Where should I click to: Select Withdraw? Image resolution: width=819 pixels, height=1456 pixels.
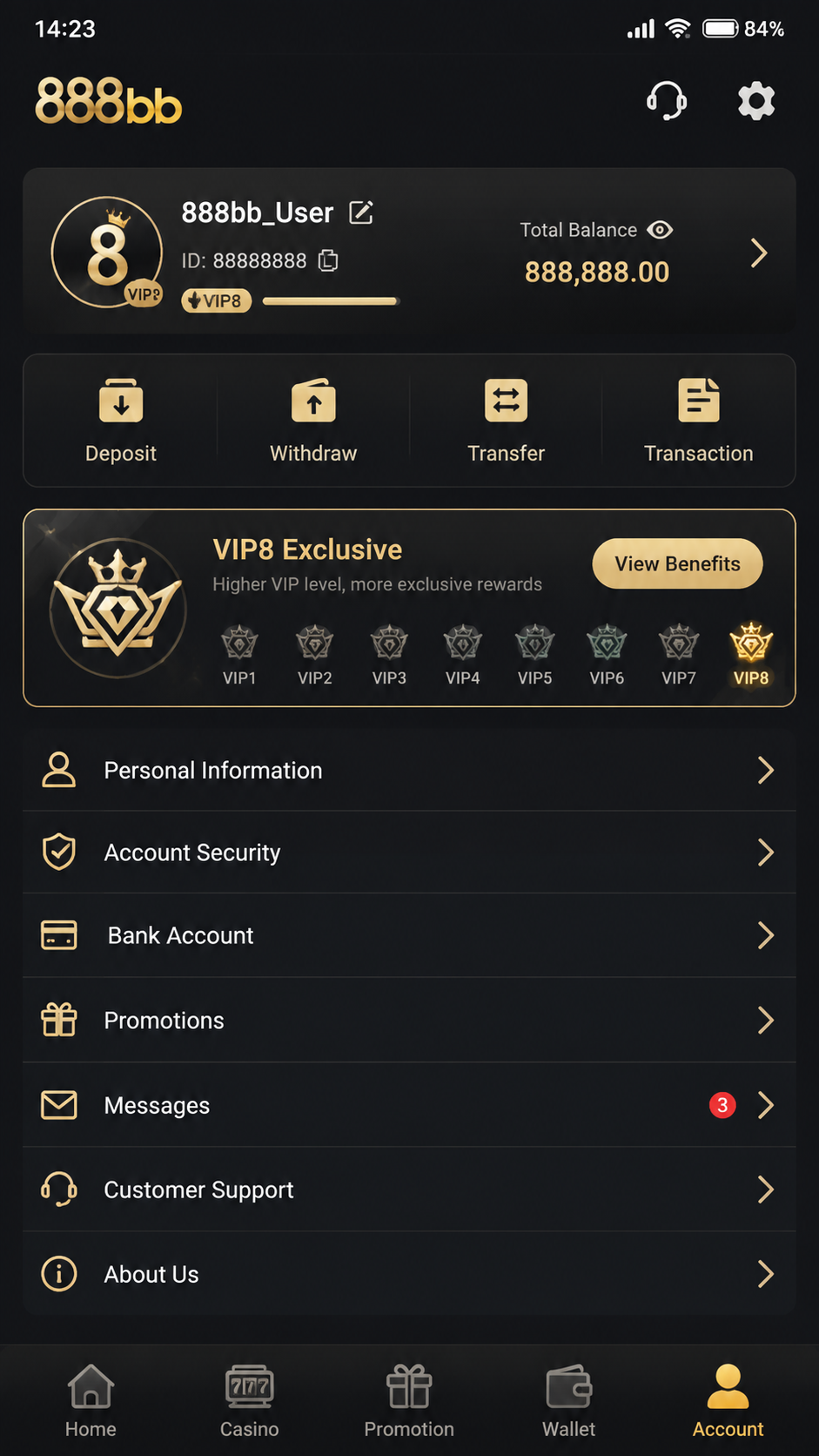(313, 421)
